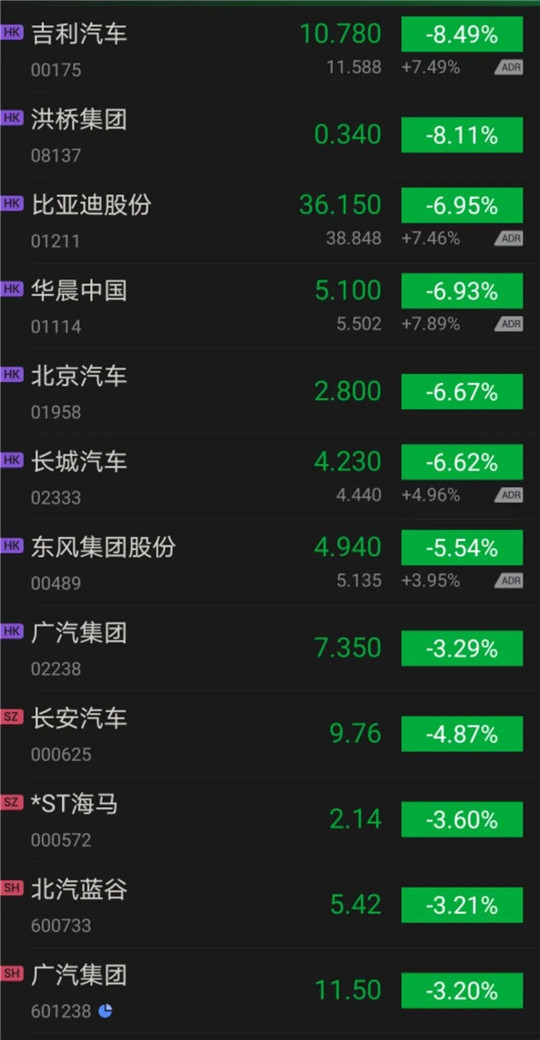Tap the 长城汽车 02333 row
This screenshot has width=540, height=1040.
270,477
